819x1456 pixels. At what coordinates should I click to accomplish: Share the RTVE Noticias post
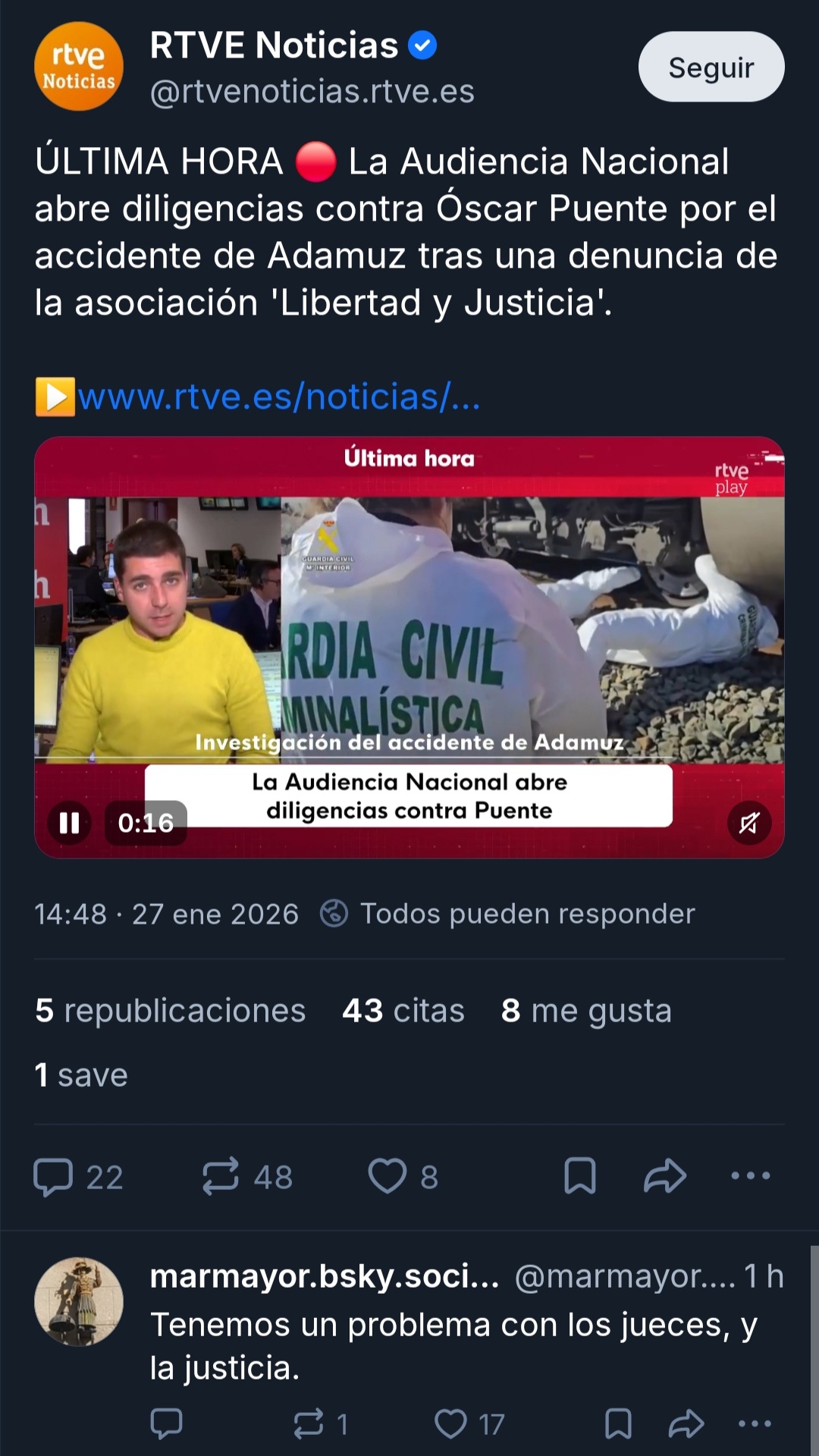(x=665, y=1176)
